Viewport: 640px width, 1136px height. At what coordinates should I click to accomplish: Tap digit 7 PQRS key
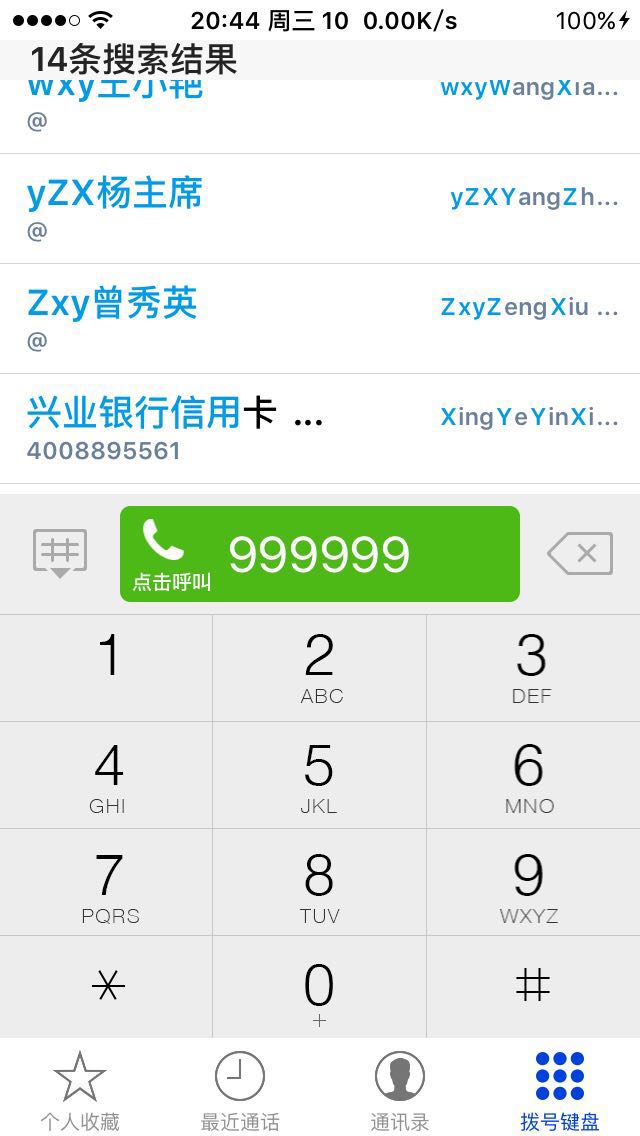[107, 884]
